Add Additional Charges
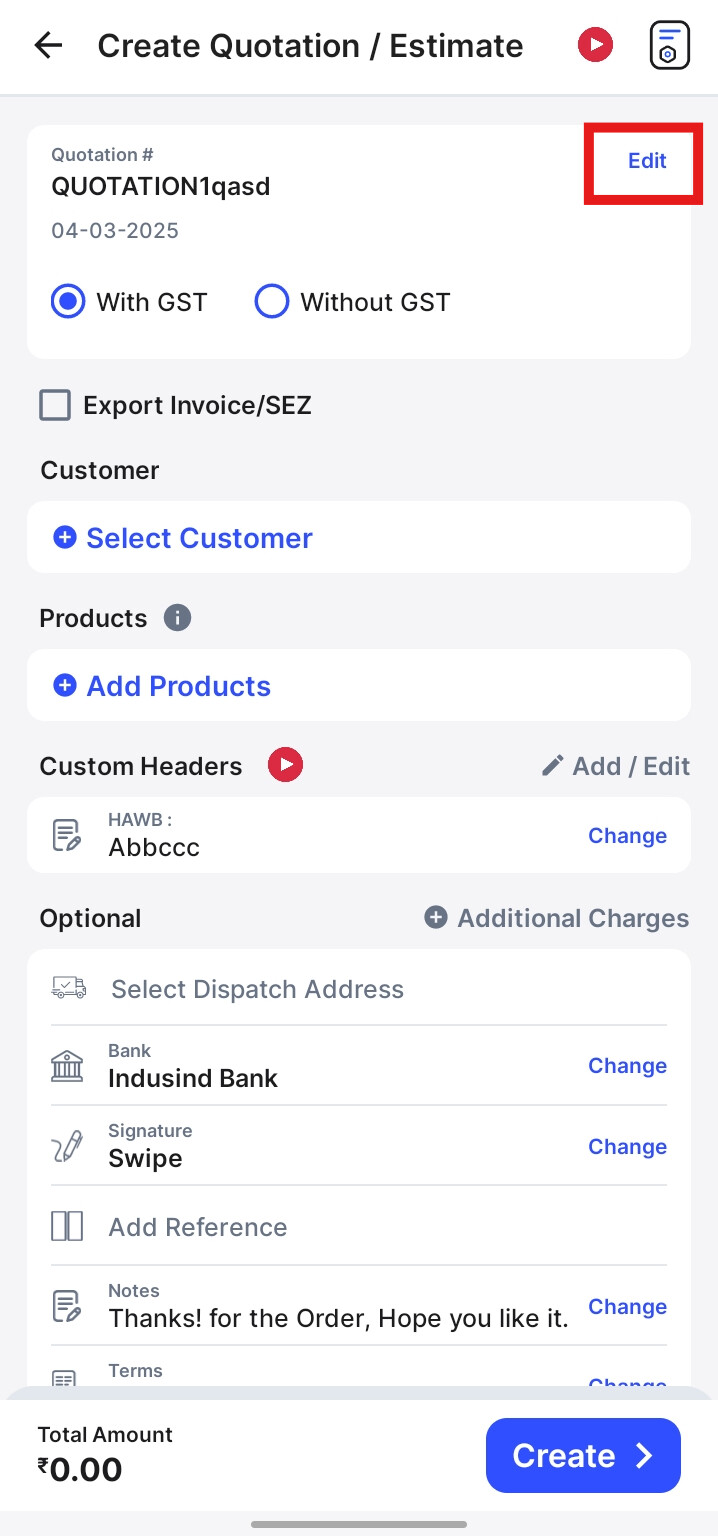Image resolution: width=718 pixels, height=1536 pixels. pyautogui.click(x=557, y=918)
